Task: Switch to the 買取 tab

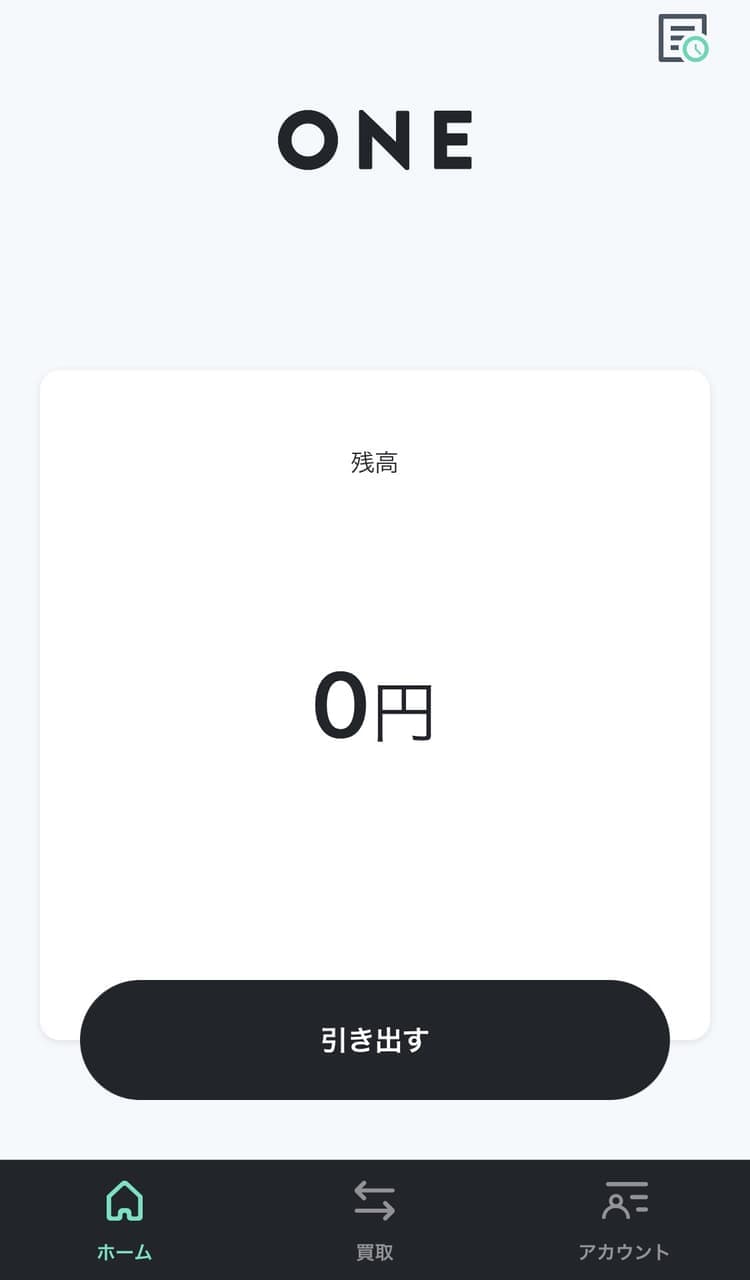Action: [374, 1220]
